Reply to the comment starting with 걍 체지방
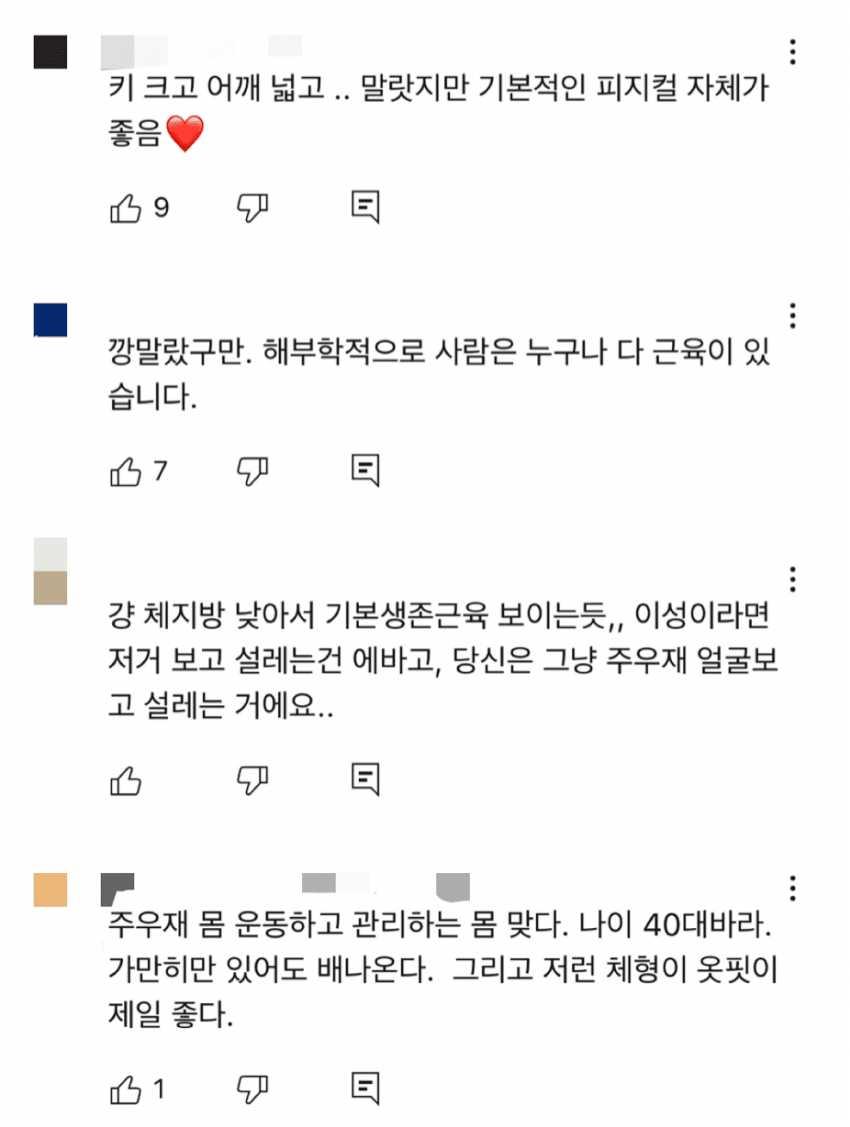 (366, 778)
